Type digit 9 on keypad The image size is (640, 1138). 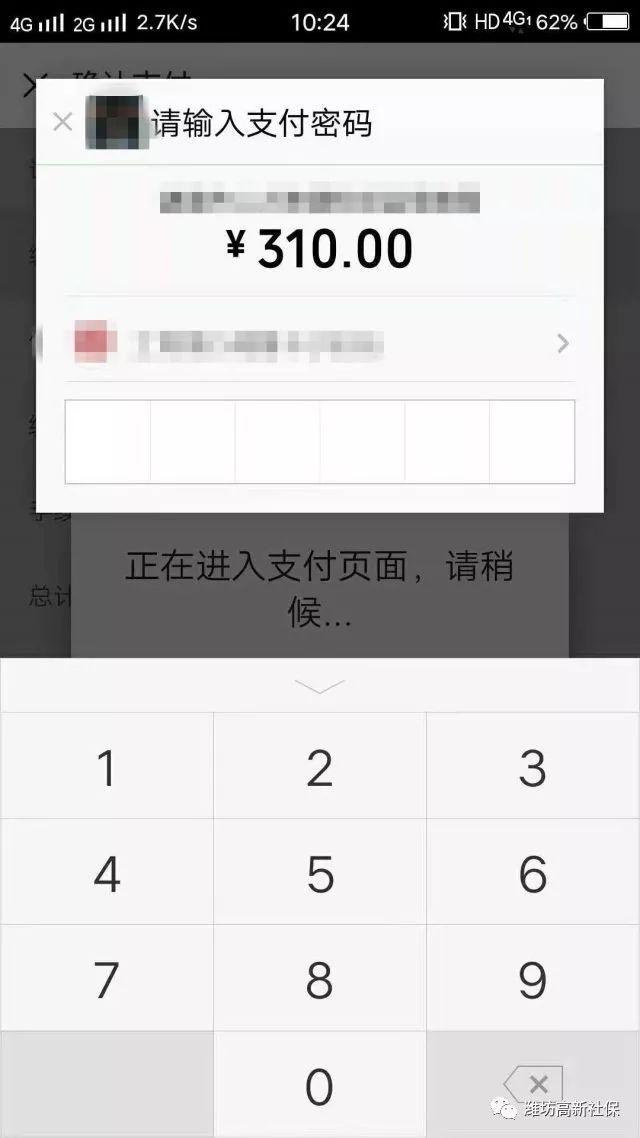click(533, 981)
